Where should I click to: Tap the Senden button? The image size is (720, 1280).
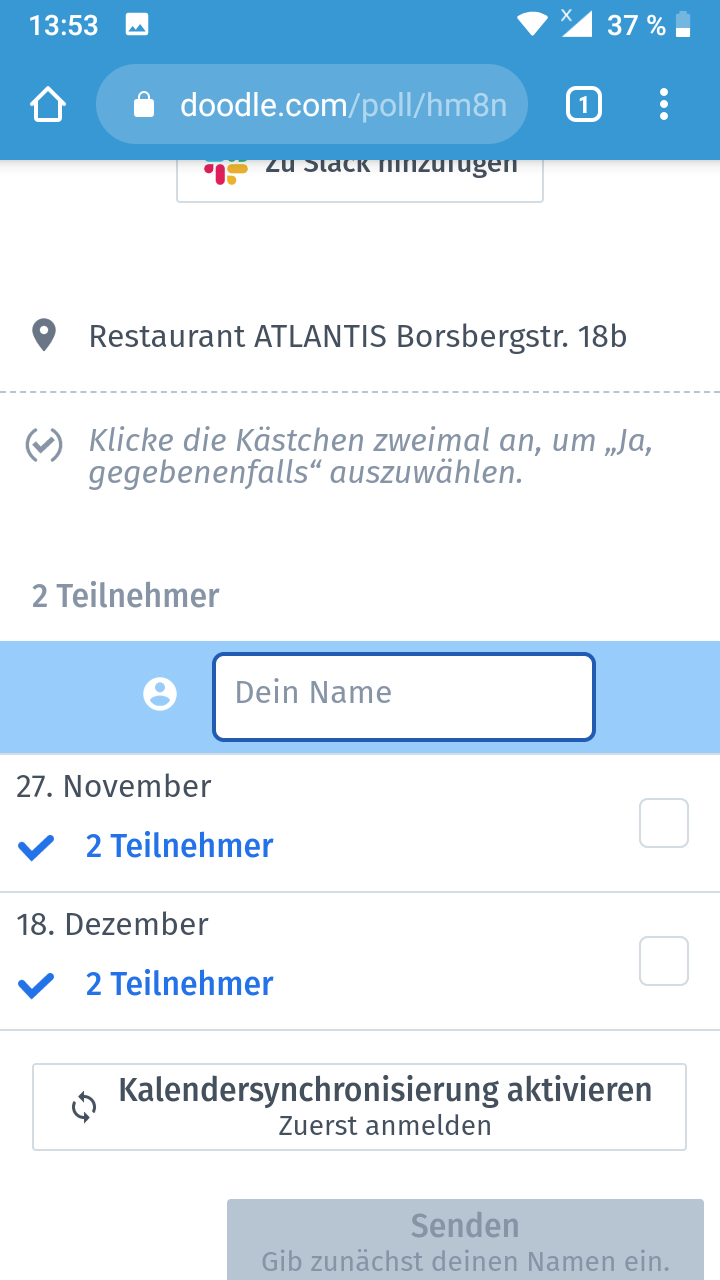point(465,1240)
